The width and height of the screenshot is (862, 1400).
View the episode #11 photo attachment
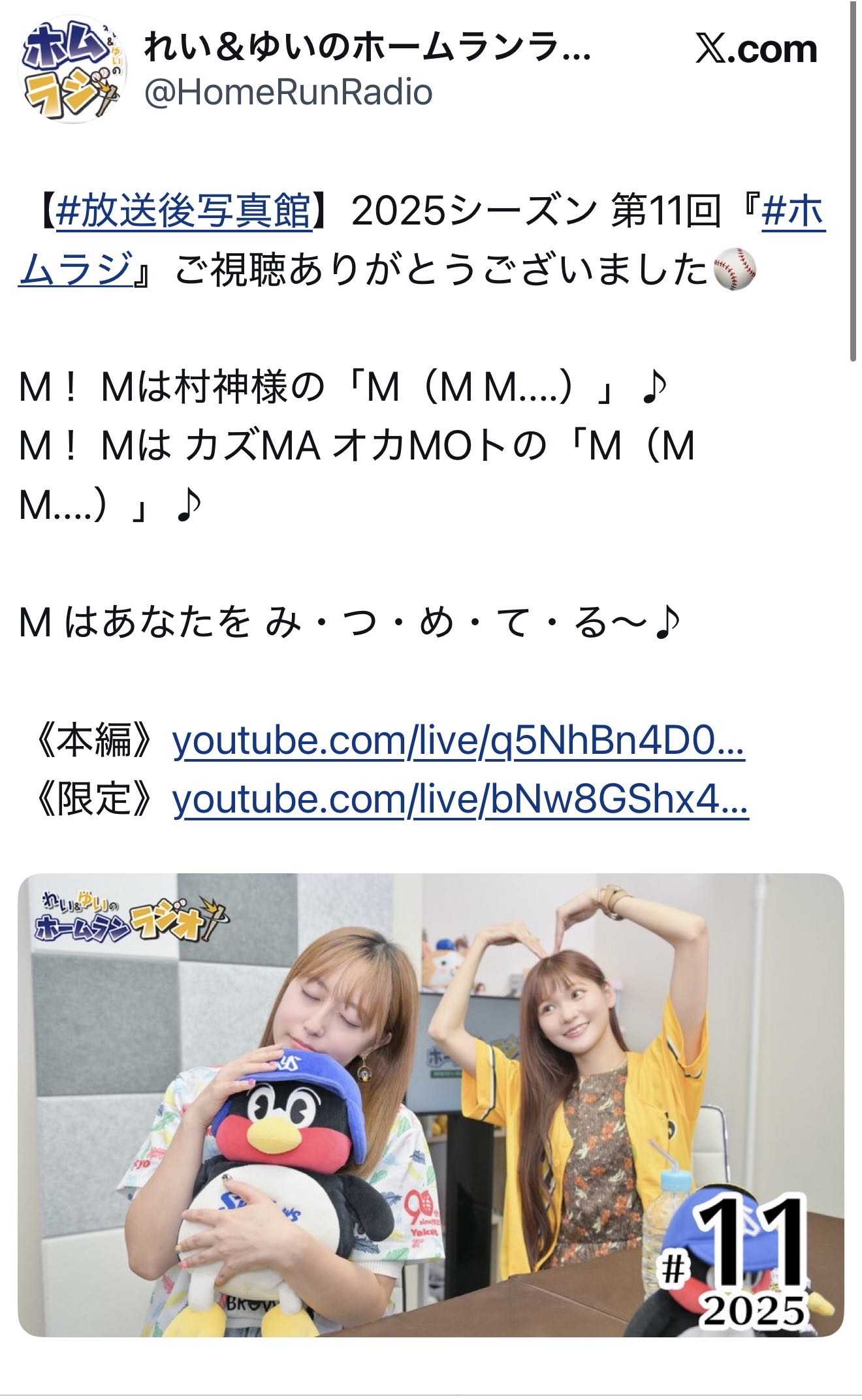tap(431, 1105)
